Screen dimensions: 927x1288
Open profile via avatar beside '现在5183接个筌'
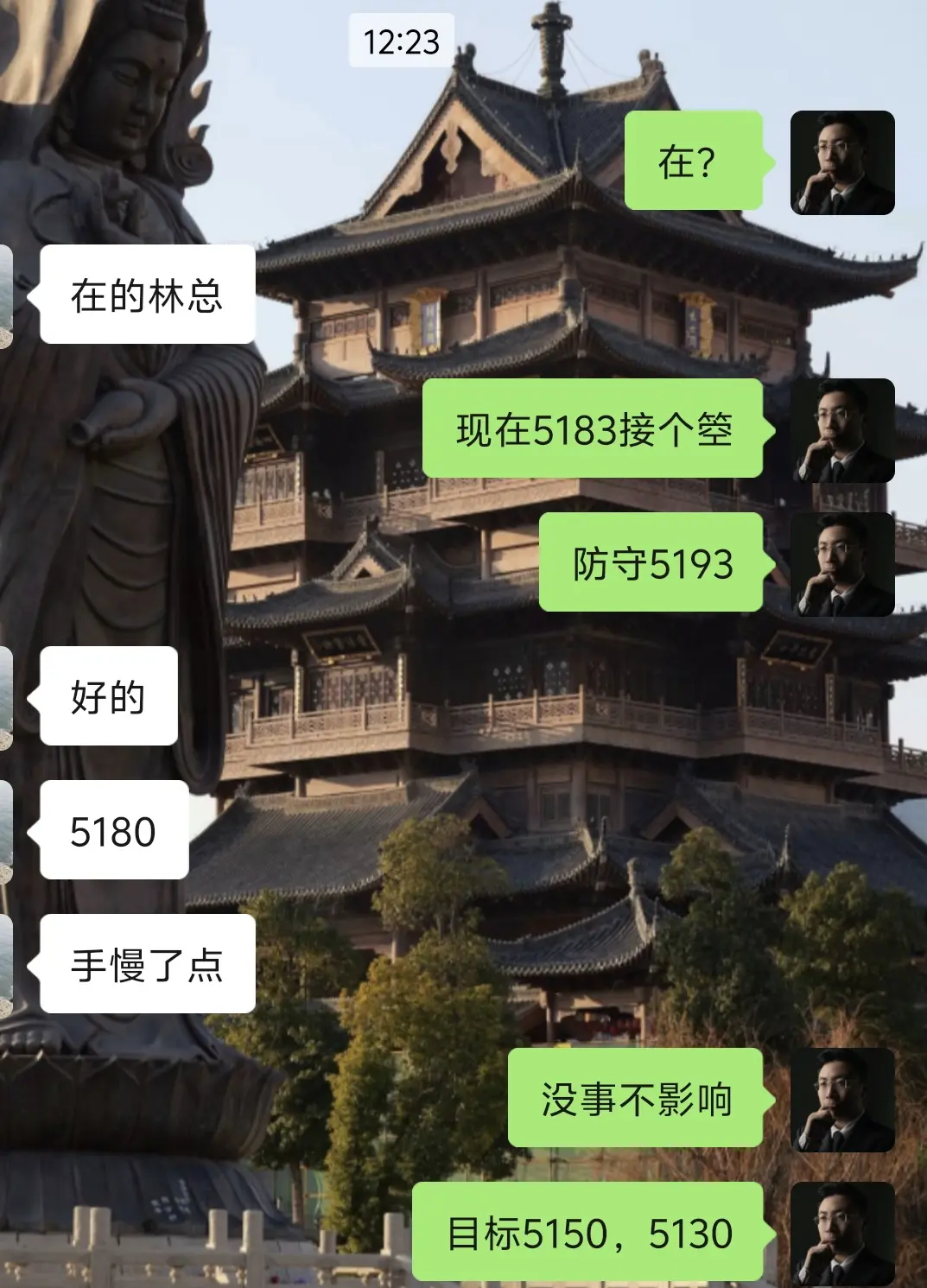841,430
